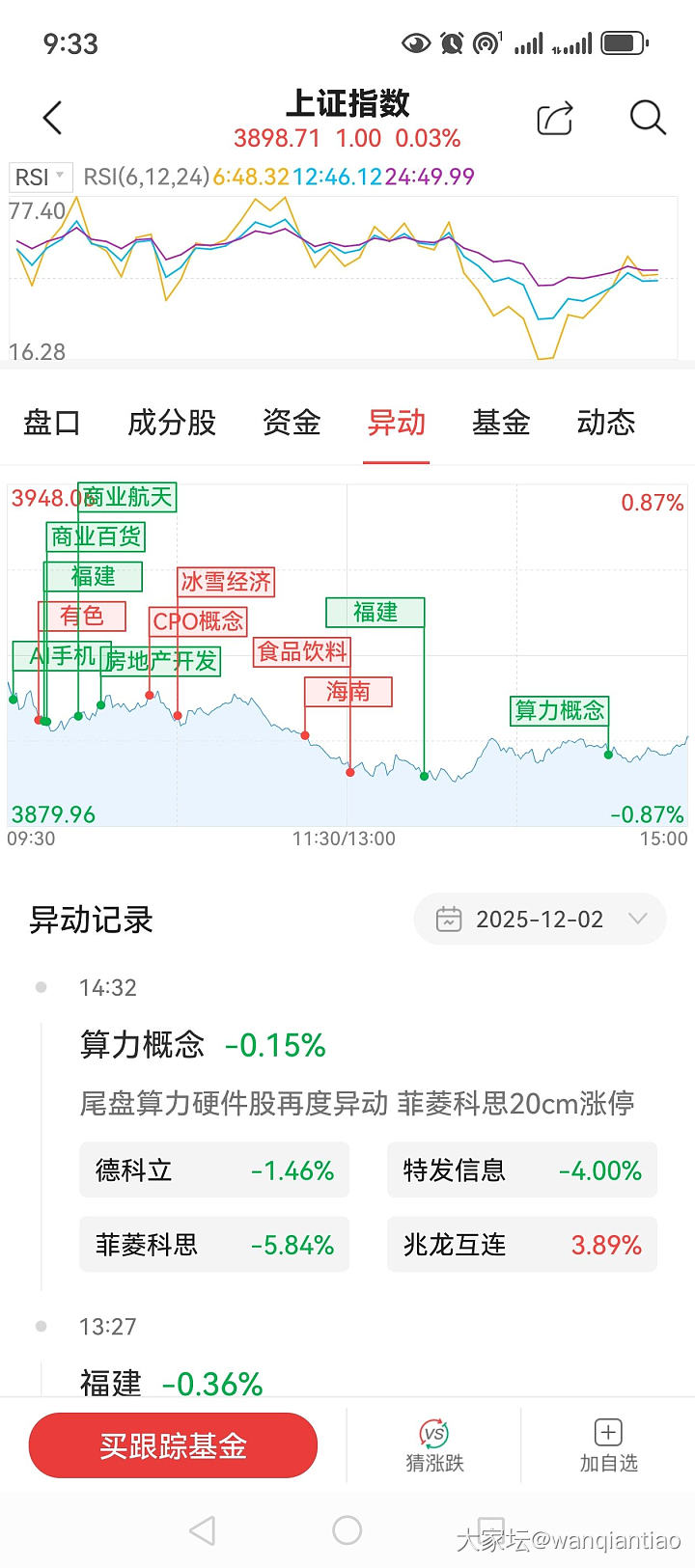Switch to the 资金 tab
Viewport: 695px width, 1568px height.
pyautogui.click(x=291, y=423)
